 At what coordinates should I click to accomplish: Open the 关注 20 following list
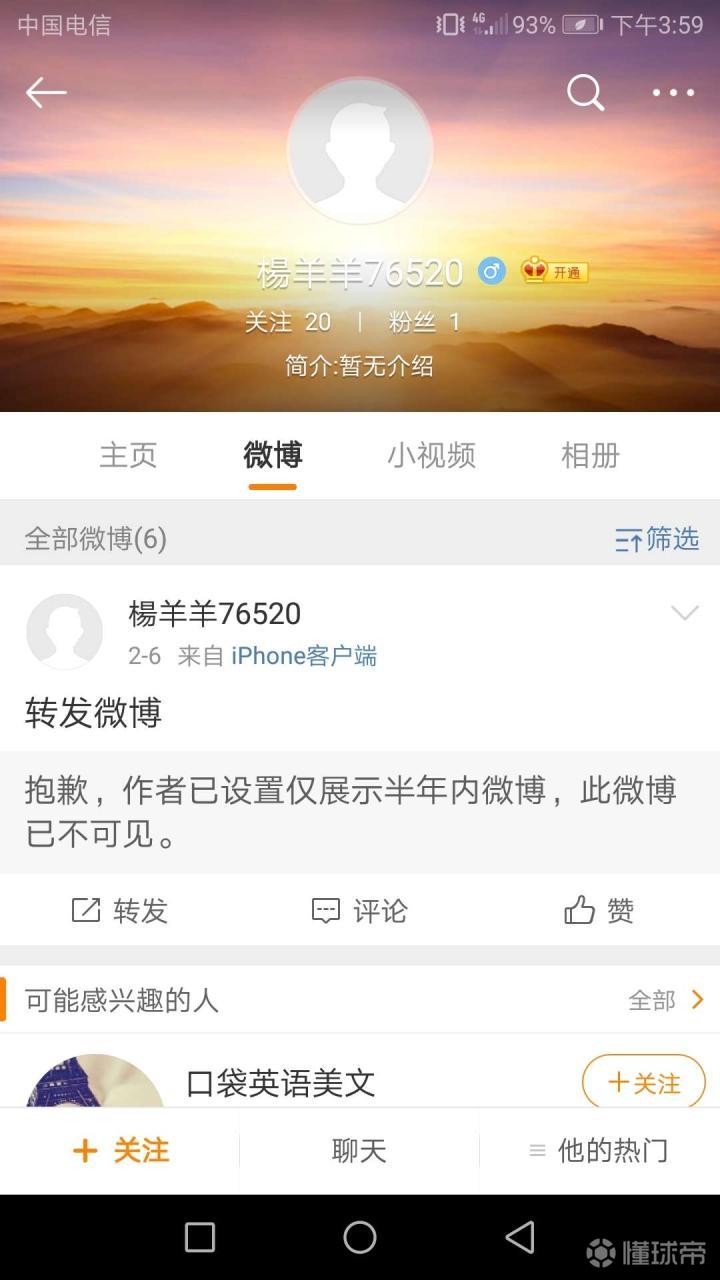[288, 322]
